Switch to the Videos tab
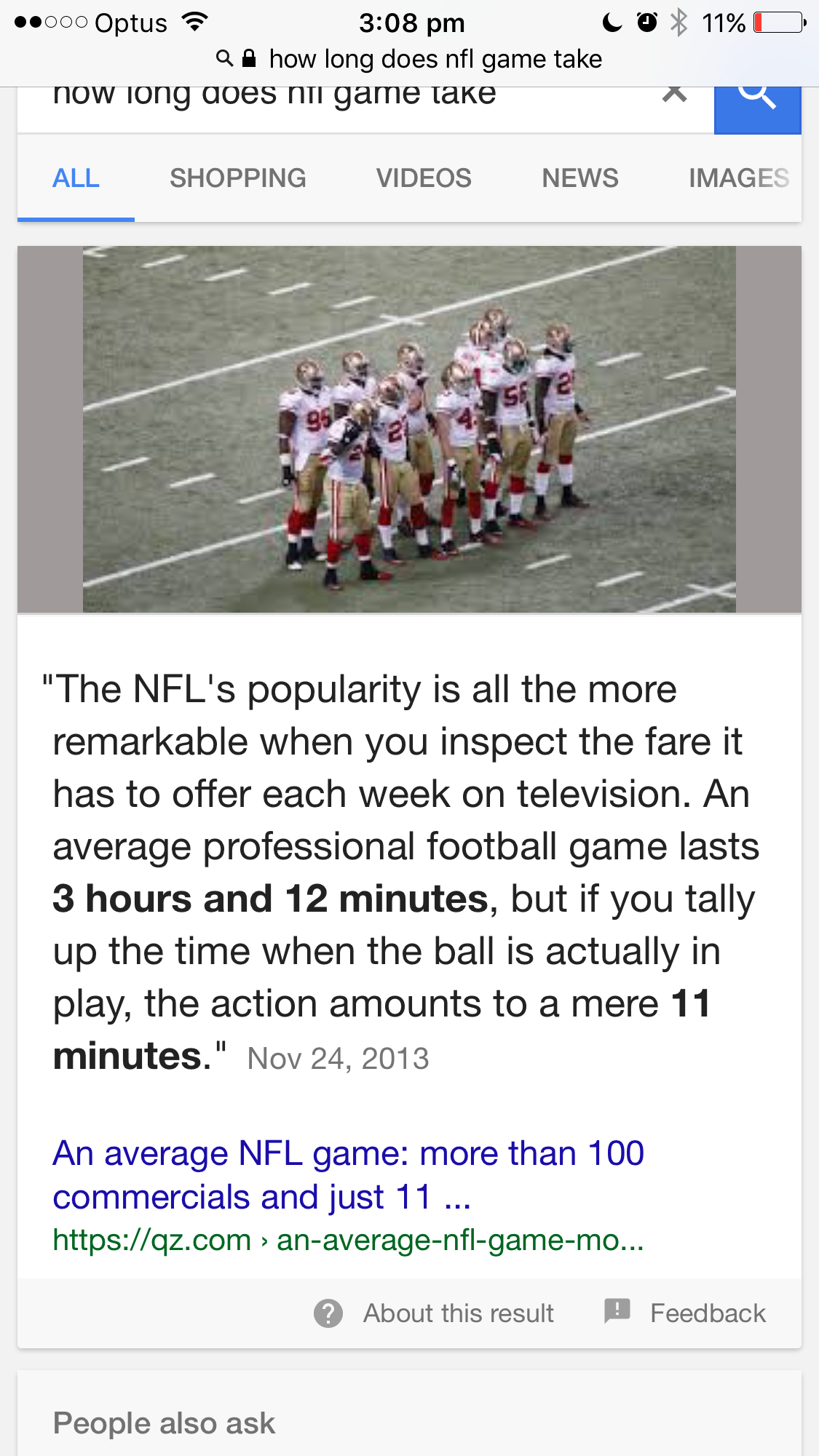 click(x=424, y=178)
